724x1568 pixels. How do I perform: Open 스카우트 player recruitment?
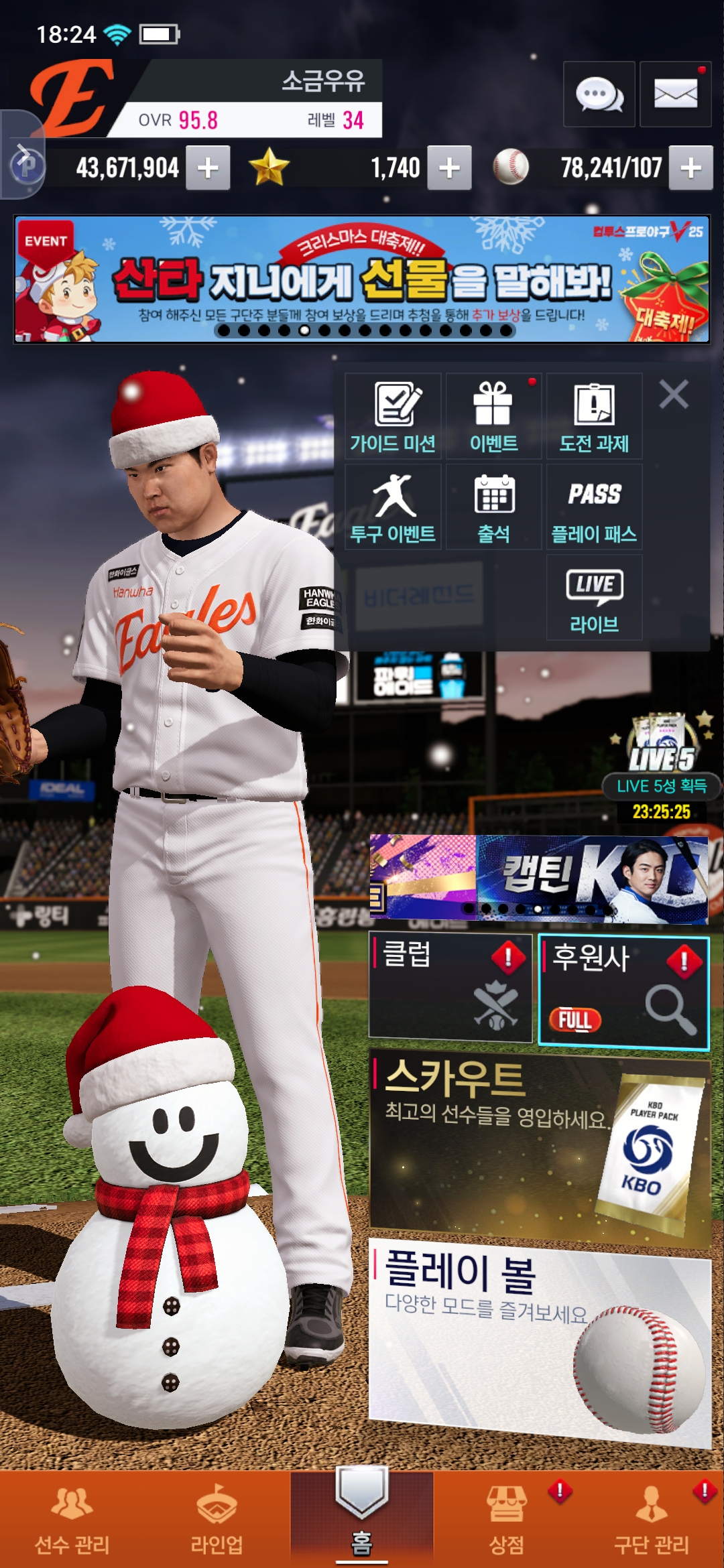tap(540, 1146)
